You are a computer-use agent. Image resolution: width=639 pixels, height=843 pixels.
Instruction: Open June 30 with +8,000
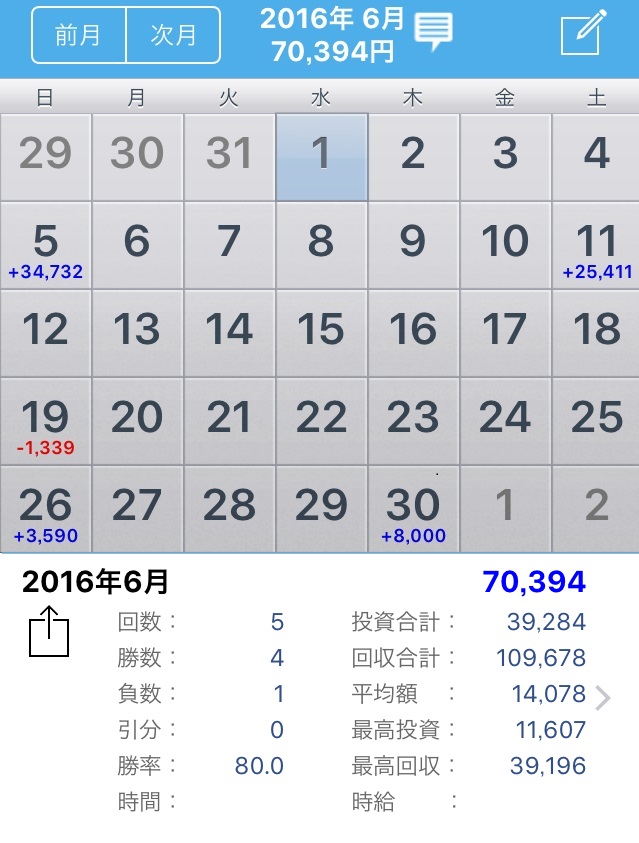pyautogui.click(x=413, y=510)
